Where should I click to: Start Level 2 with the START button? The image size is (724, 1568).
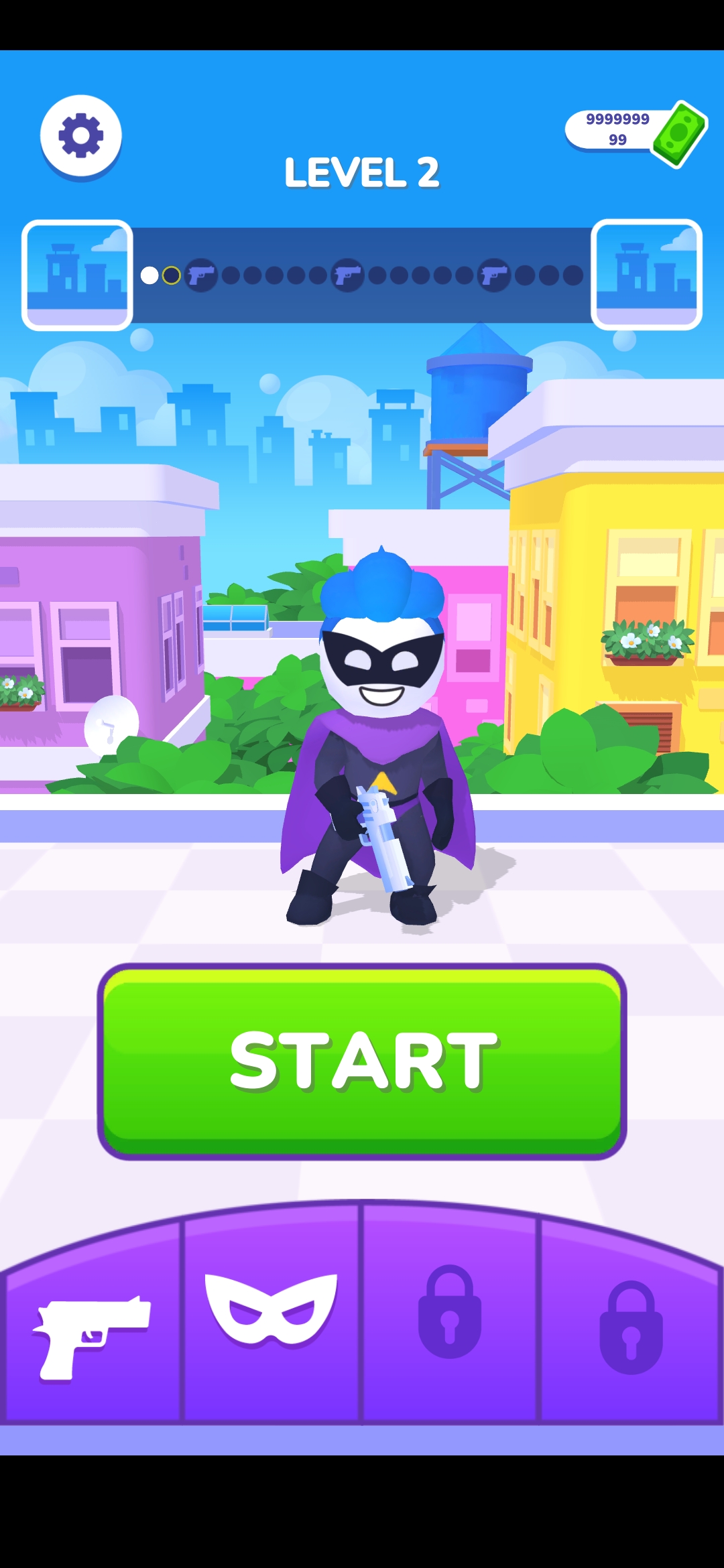click(x=362, y=1061)
